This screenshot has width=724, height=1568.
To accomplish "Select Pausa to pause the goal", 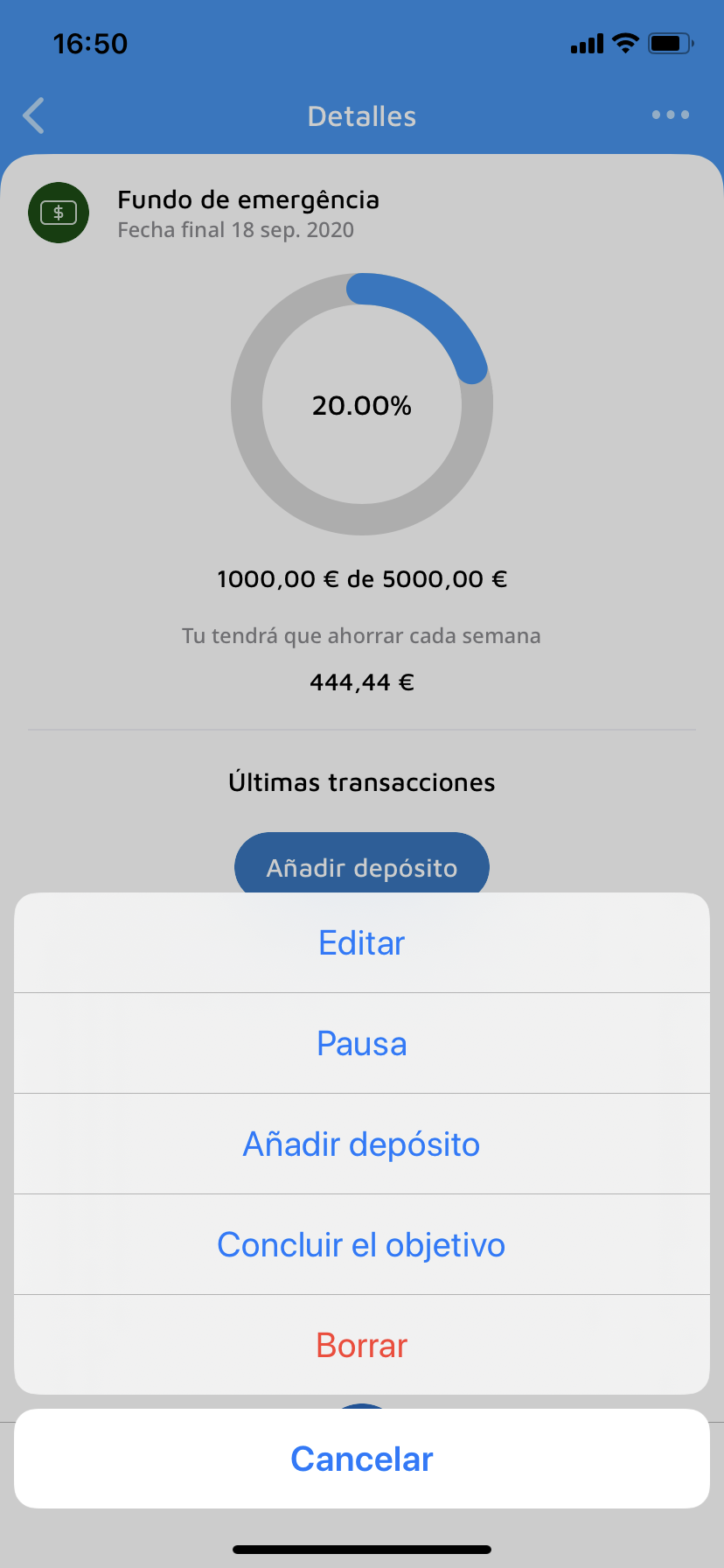I will pos(362,1044).
